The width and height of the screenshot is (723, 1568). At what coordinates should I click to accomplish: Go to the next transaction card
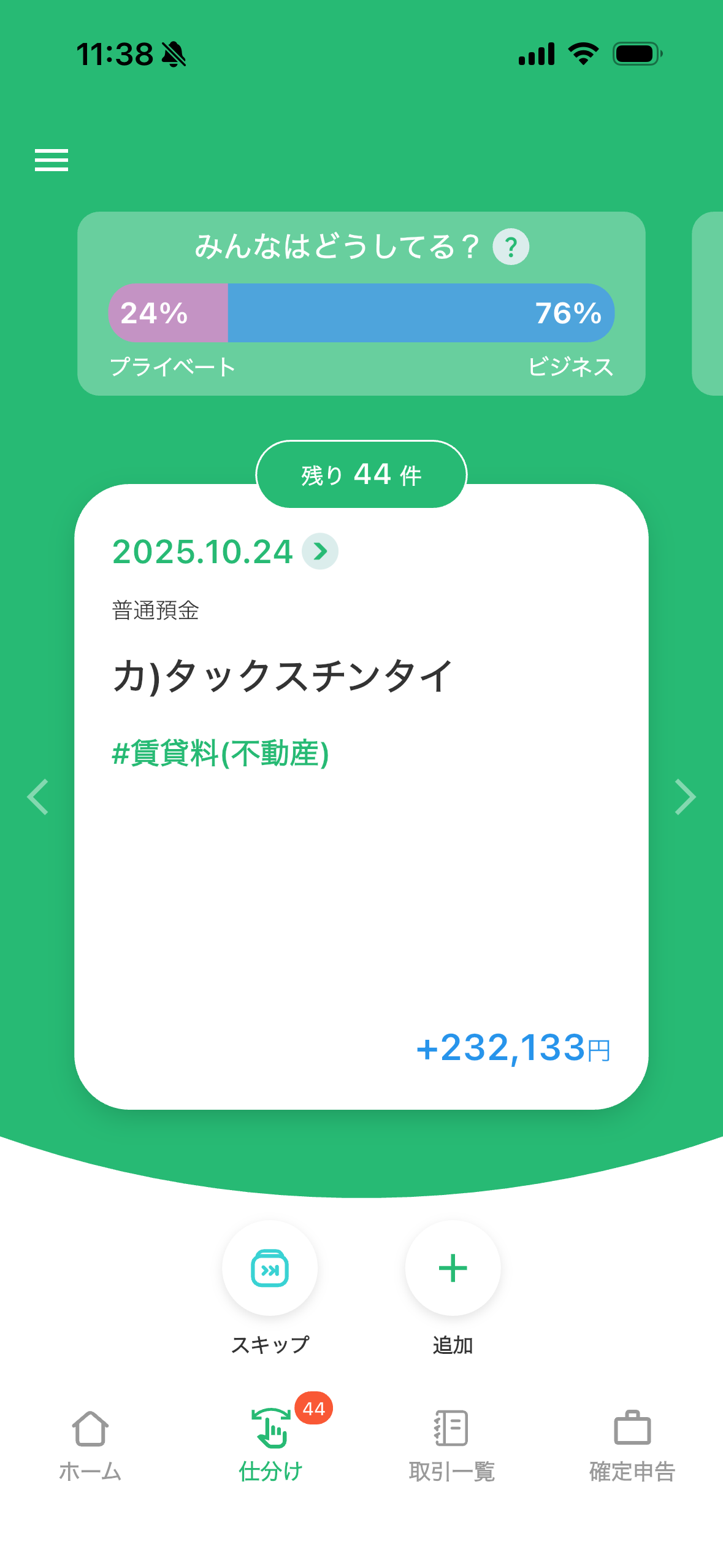click(684, 797)
